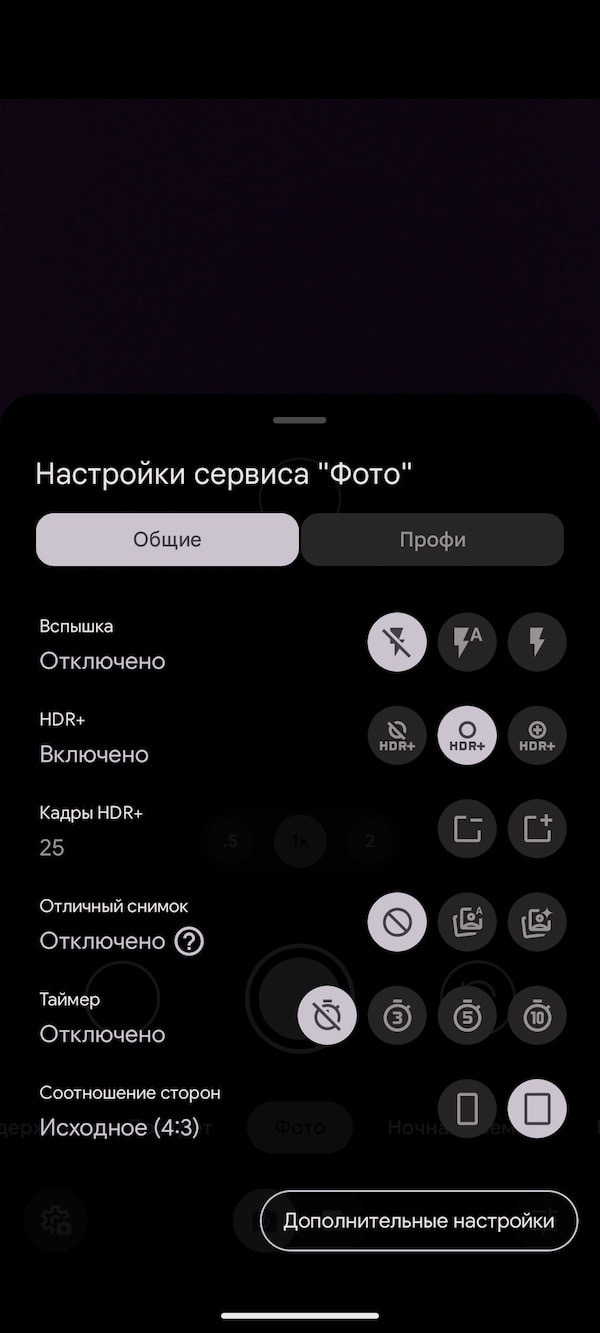600x1333 pixels.
Task: Enable enhanced Отличный снимок option
Action: pos(537,922)
